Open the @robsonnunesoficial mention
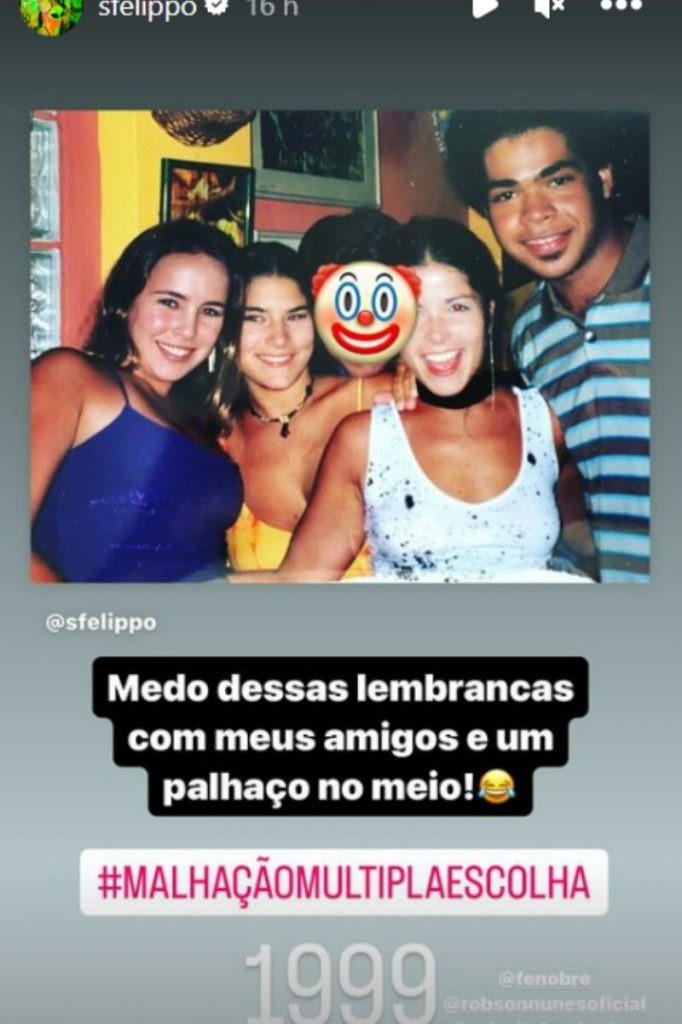The image size is (682, 1024). (544, 1004)
